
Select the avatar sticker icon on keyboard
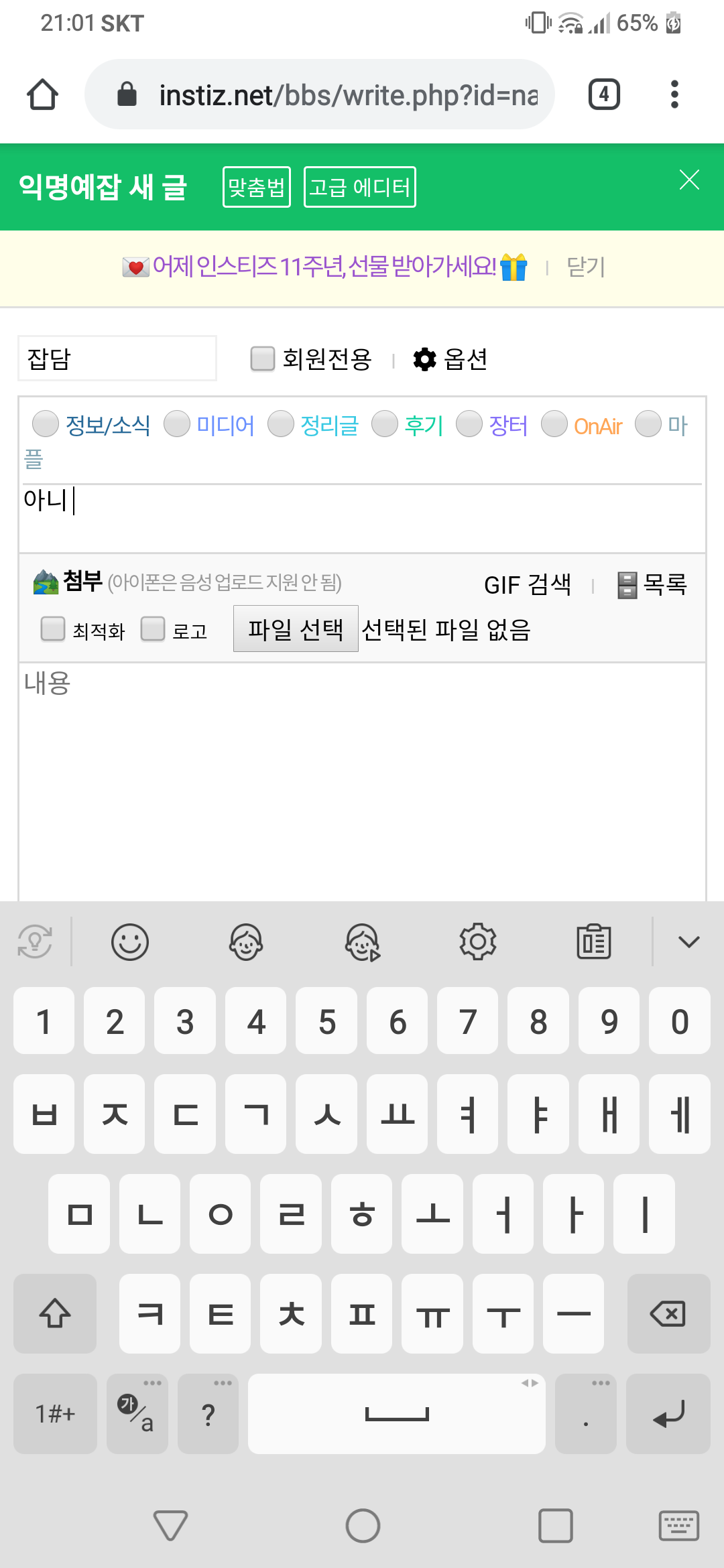click(x=246, y=941)
